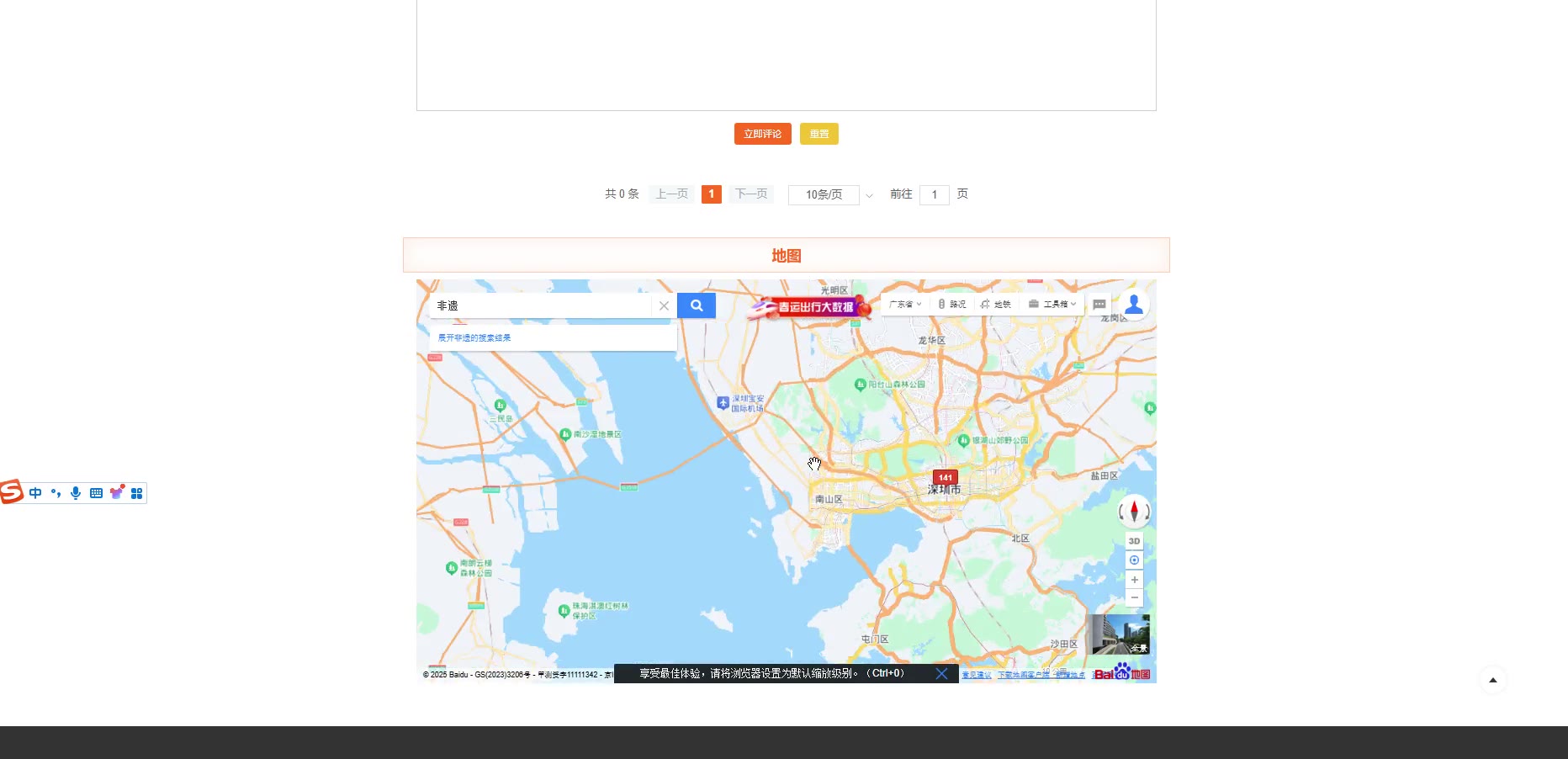Go to next page 下一页
This screenshot has height=759, width=1568.
(x=751, y=194)
